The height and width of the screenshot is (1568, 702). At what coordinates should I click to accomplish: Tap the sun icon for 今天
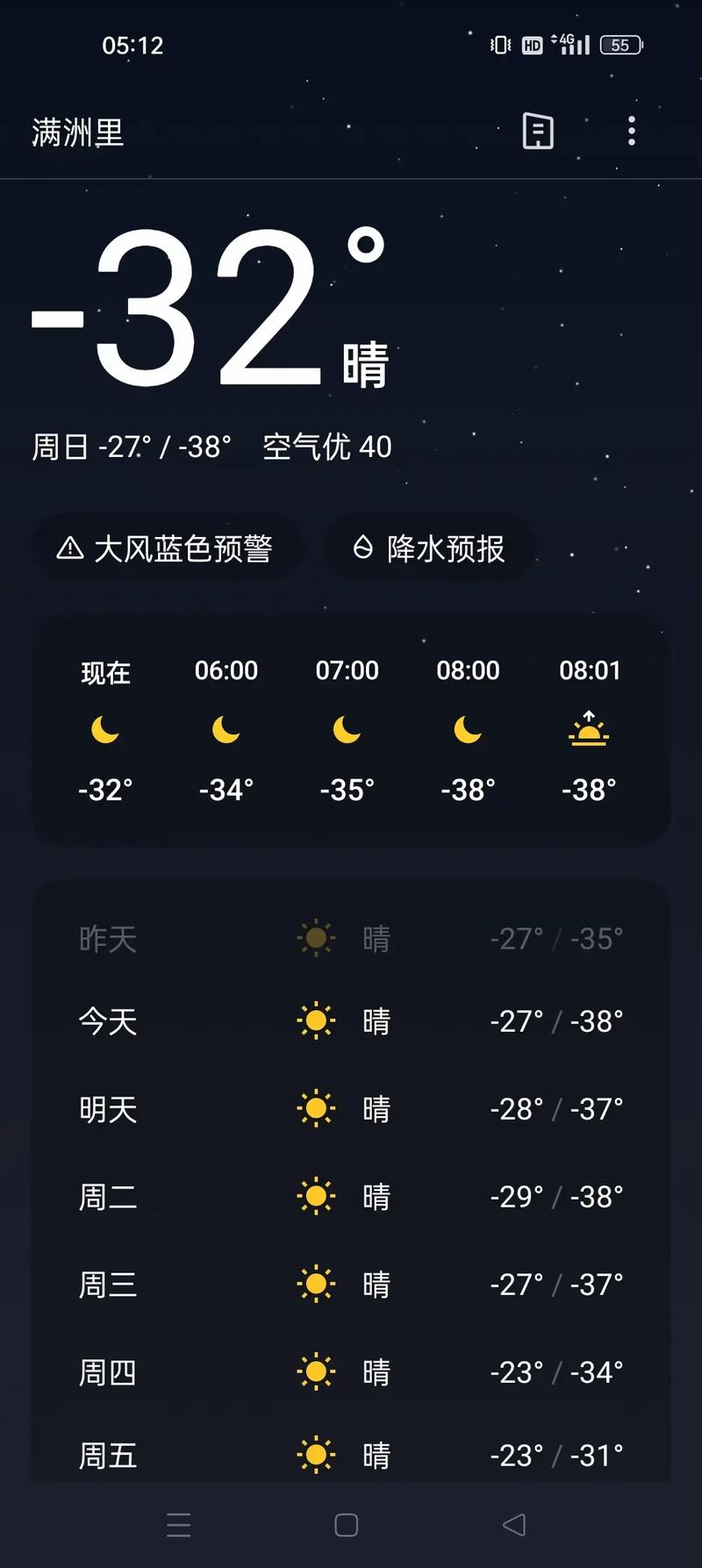tap(314, 1020)
